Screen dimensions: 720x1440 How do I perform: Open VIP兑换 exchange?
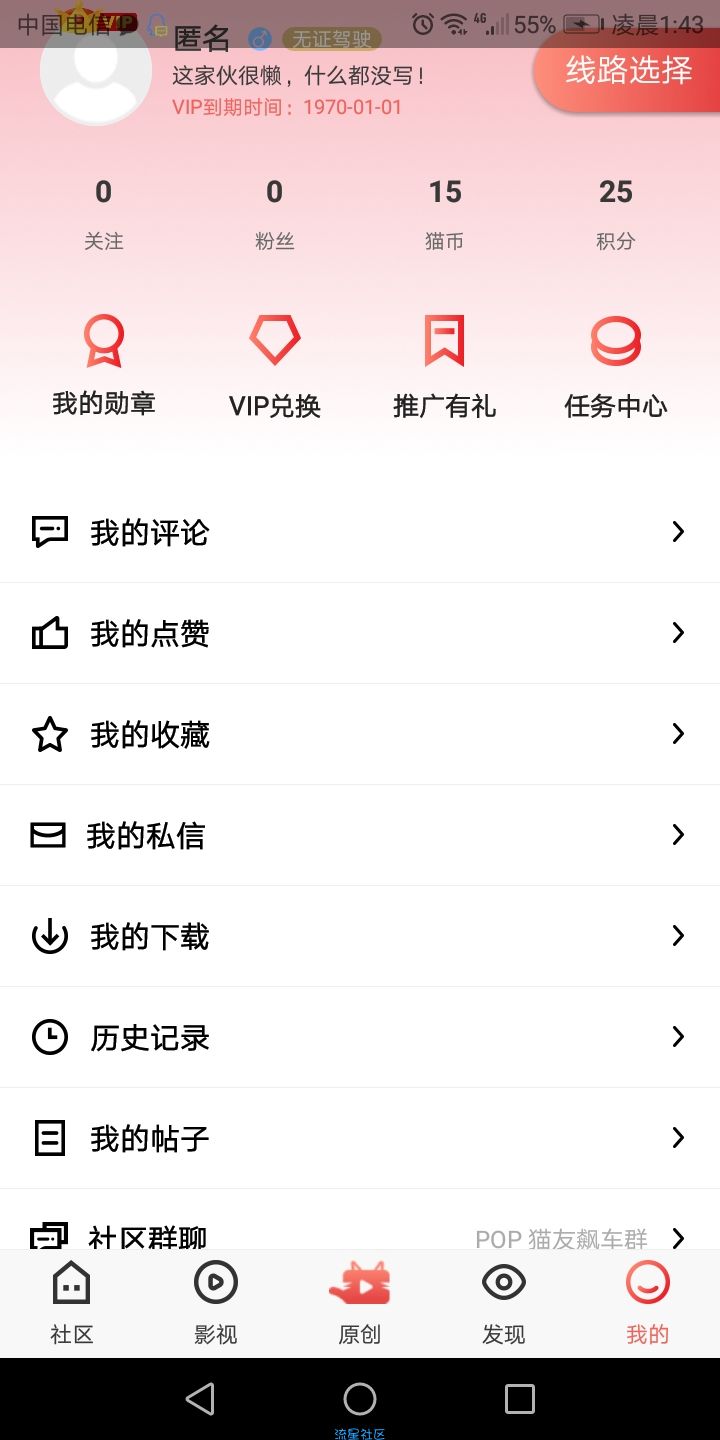click(275, 366)
